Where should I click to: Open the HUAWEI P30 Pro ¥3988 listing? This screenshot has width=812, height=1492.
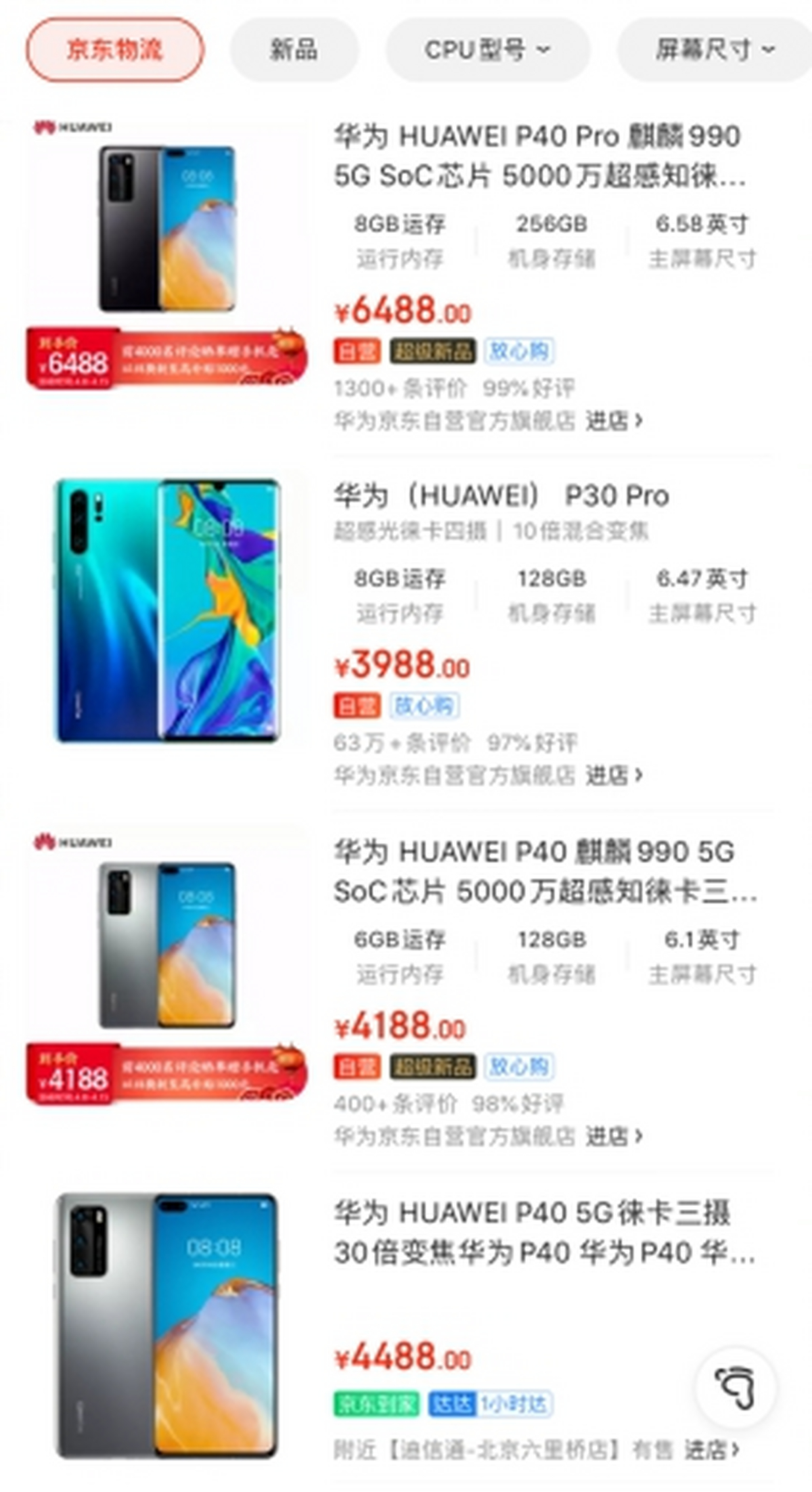(501, 496)
